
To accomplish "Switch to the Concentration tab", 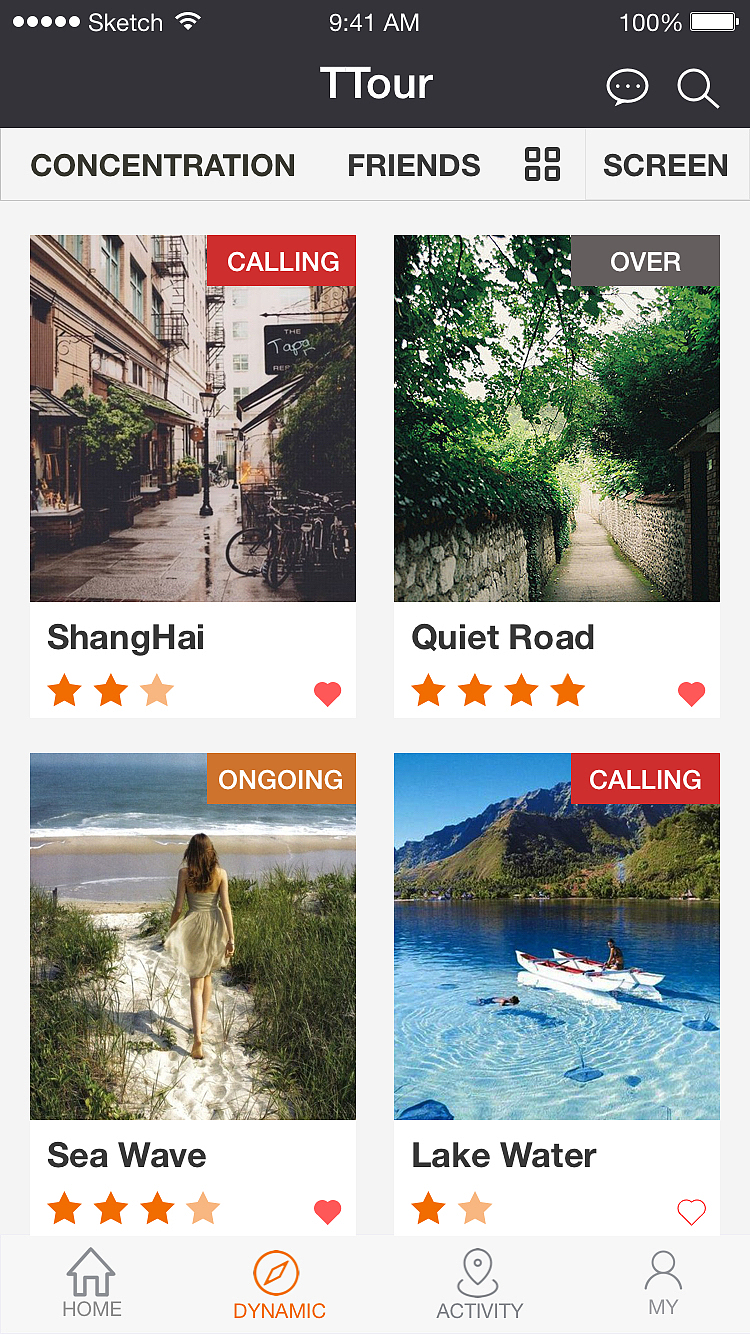I will (163, 165).
